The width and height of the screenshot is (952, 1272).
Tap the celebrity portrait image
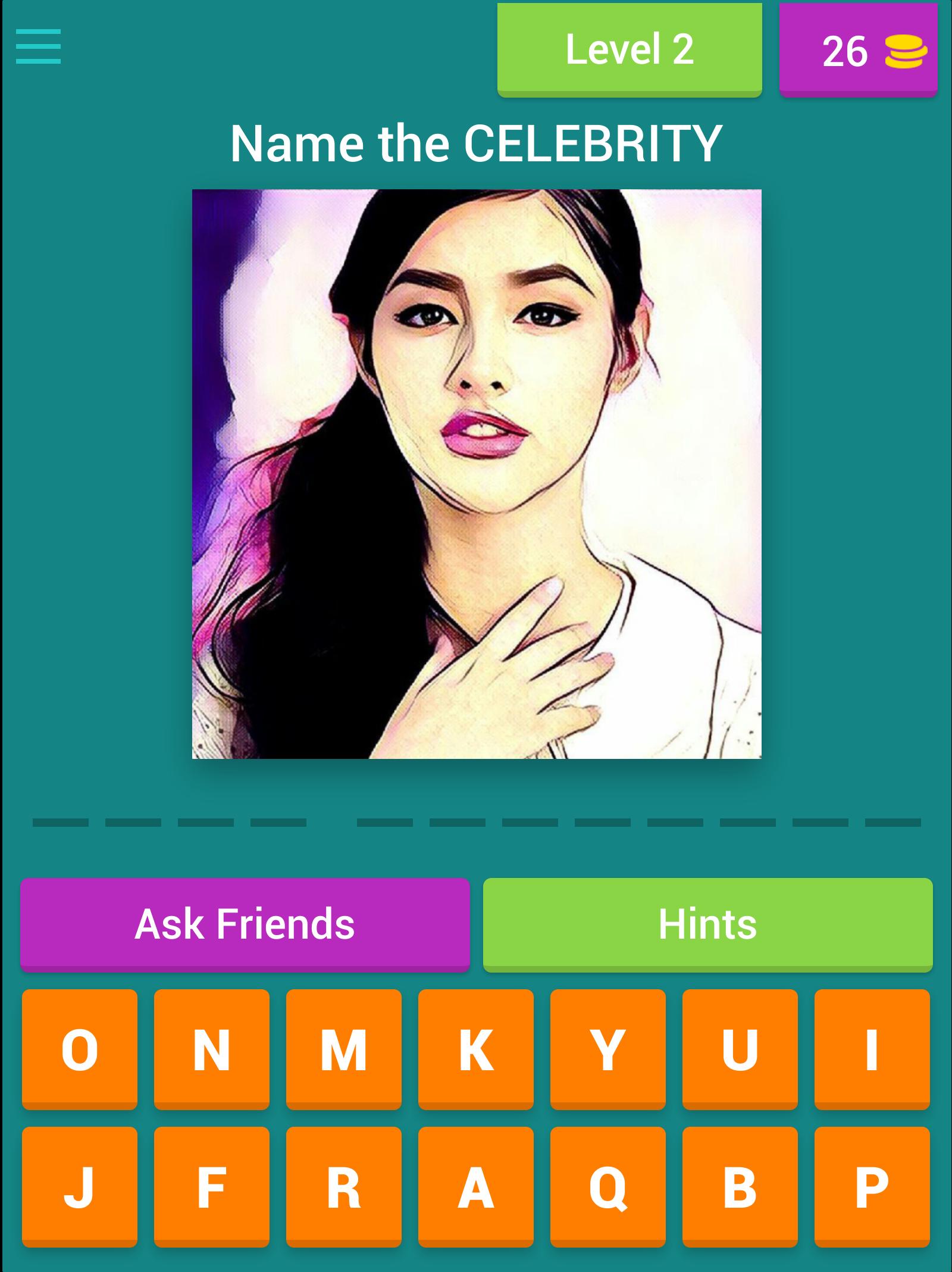476,476
